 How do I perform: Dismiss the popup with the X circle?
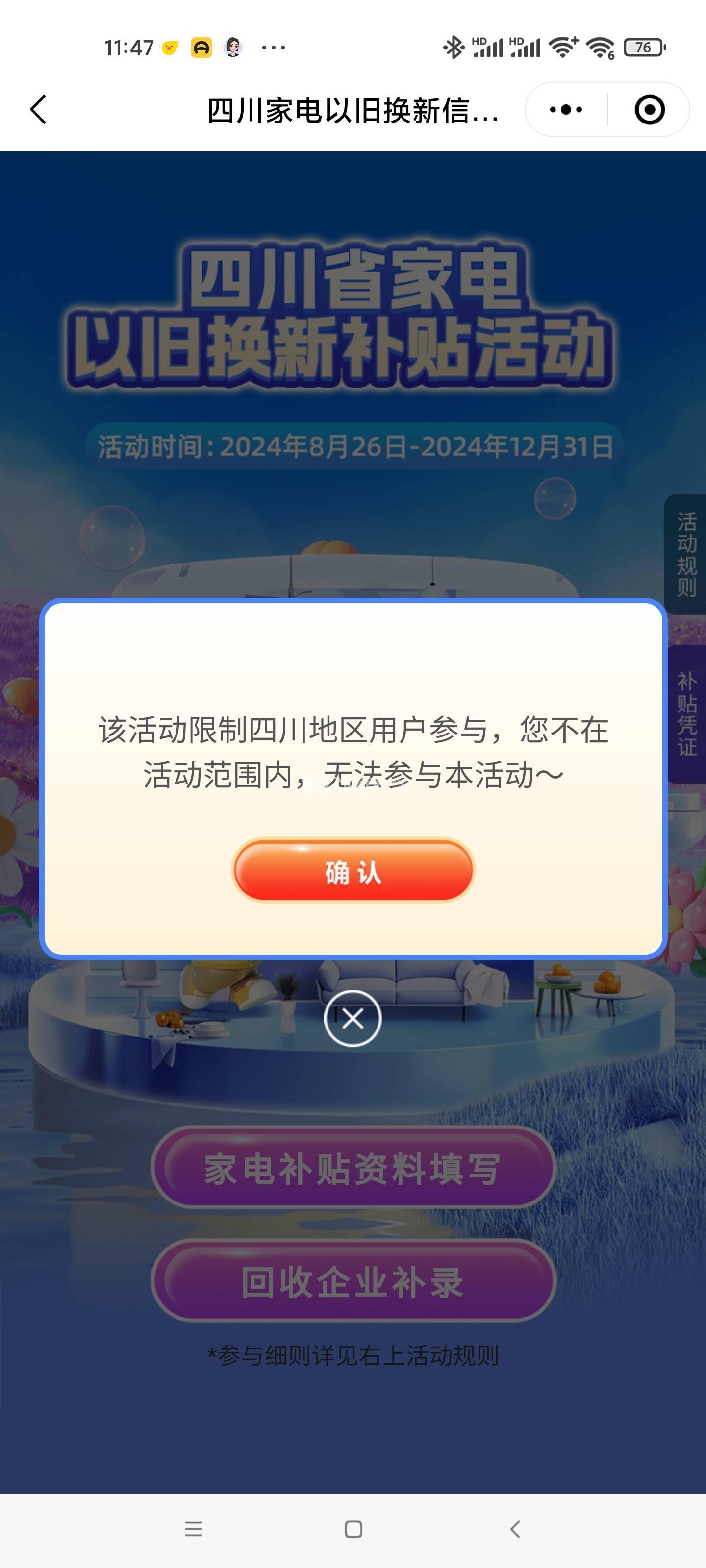click(353, 1018)
